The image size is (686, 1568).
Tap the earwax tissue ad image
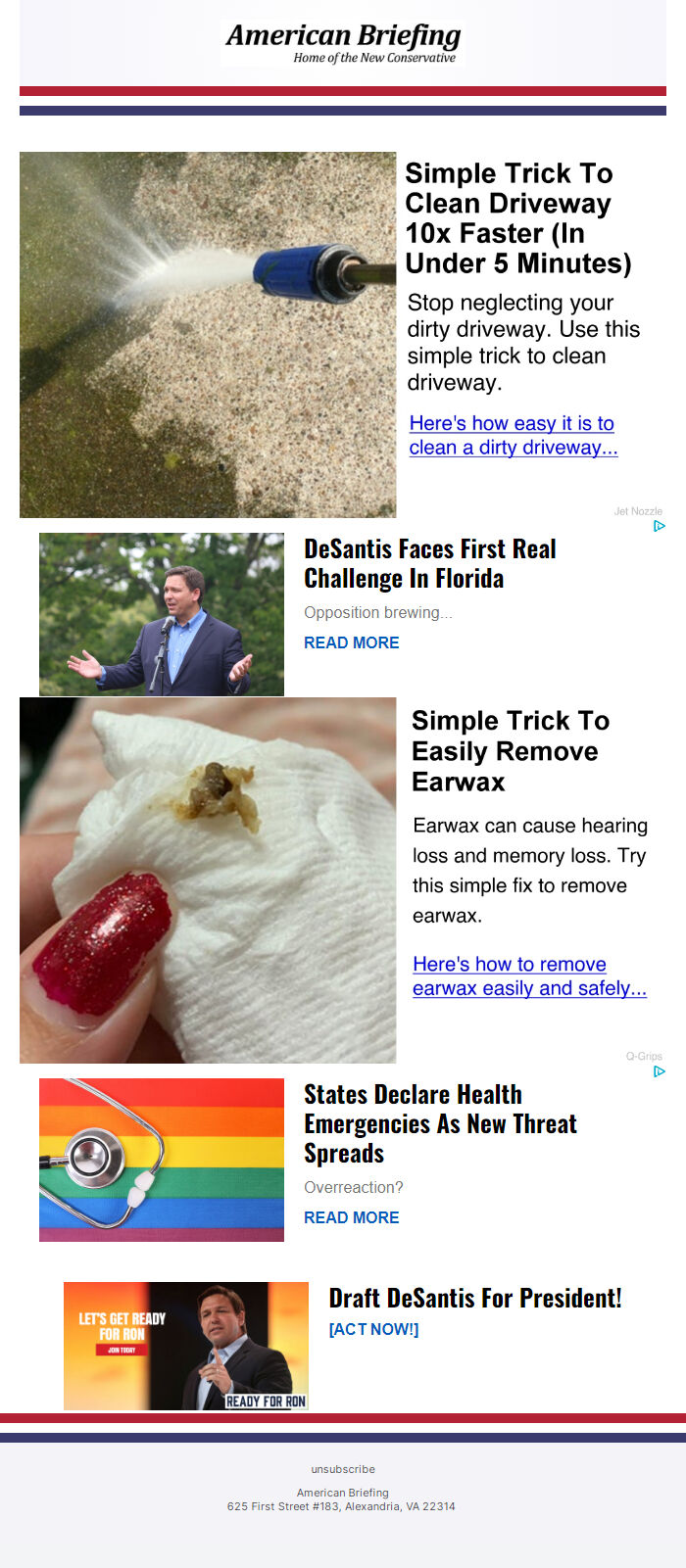[x=208, y=879]
